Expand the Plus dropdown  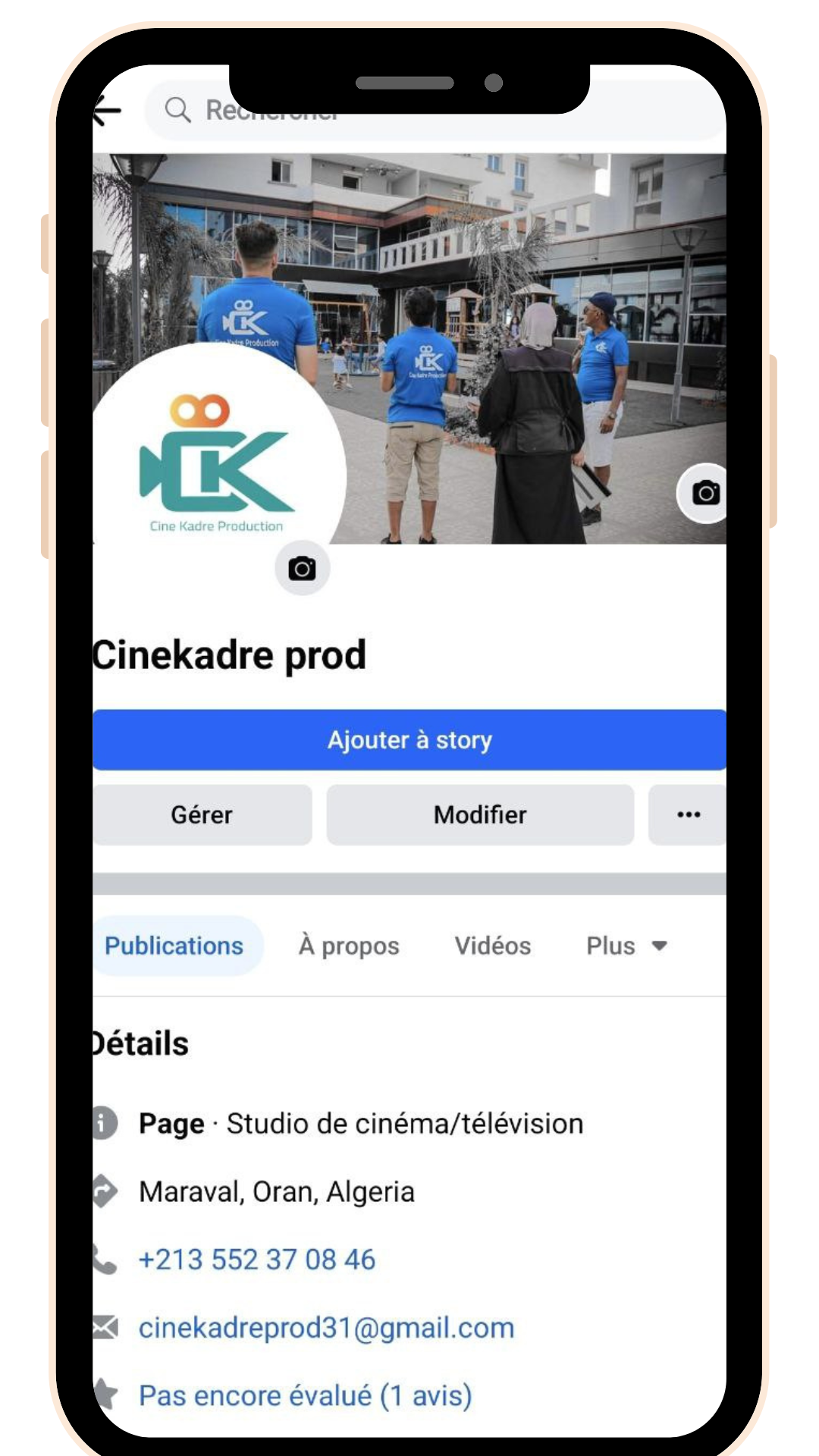coord(626,946)
